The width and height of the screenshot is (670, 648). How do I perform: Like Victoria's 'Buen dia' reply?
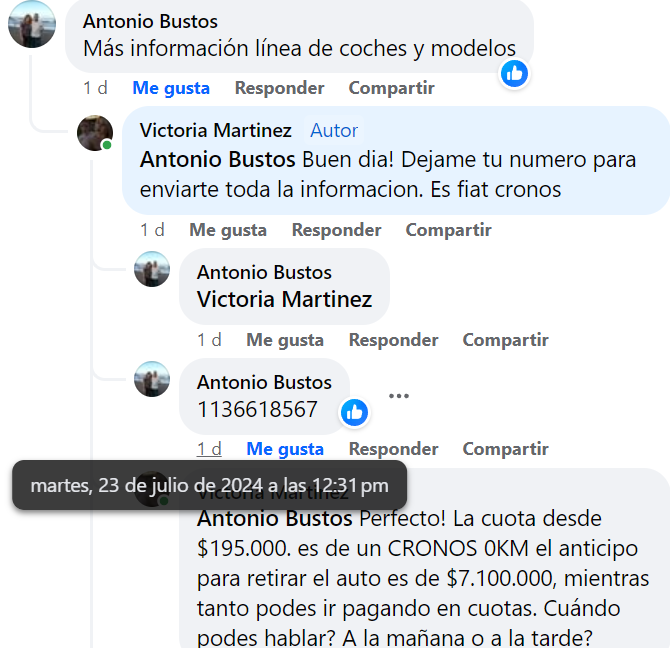(x=228, y=230)
